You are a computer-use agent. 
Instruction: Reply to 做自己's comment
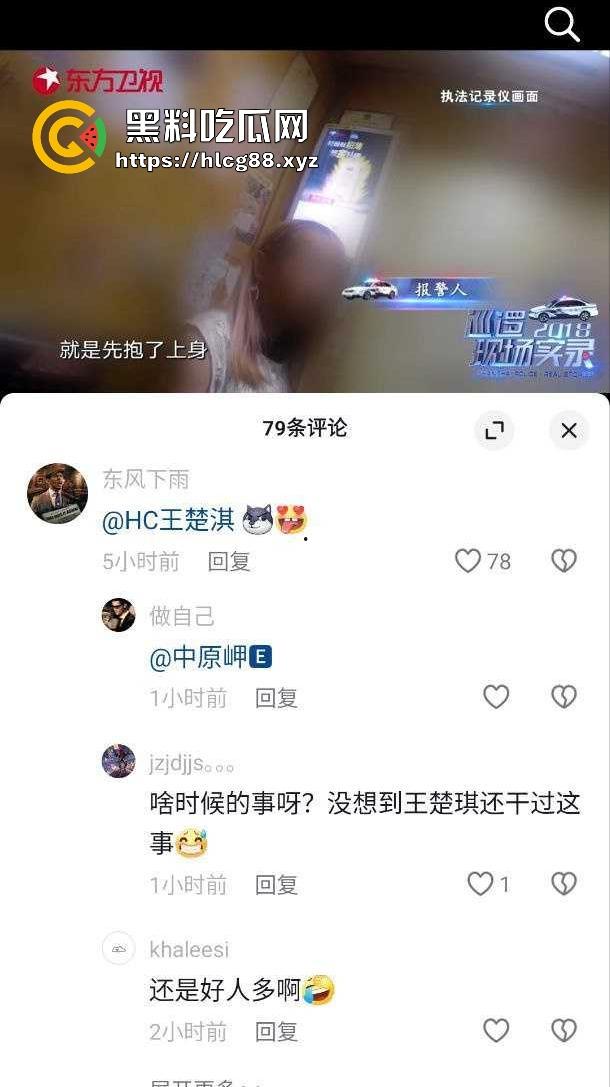tap(277, 698)
